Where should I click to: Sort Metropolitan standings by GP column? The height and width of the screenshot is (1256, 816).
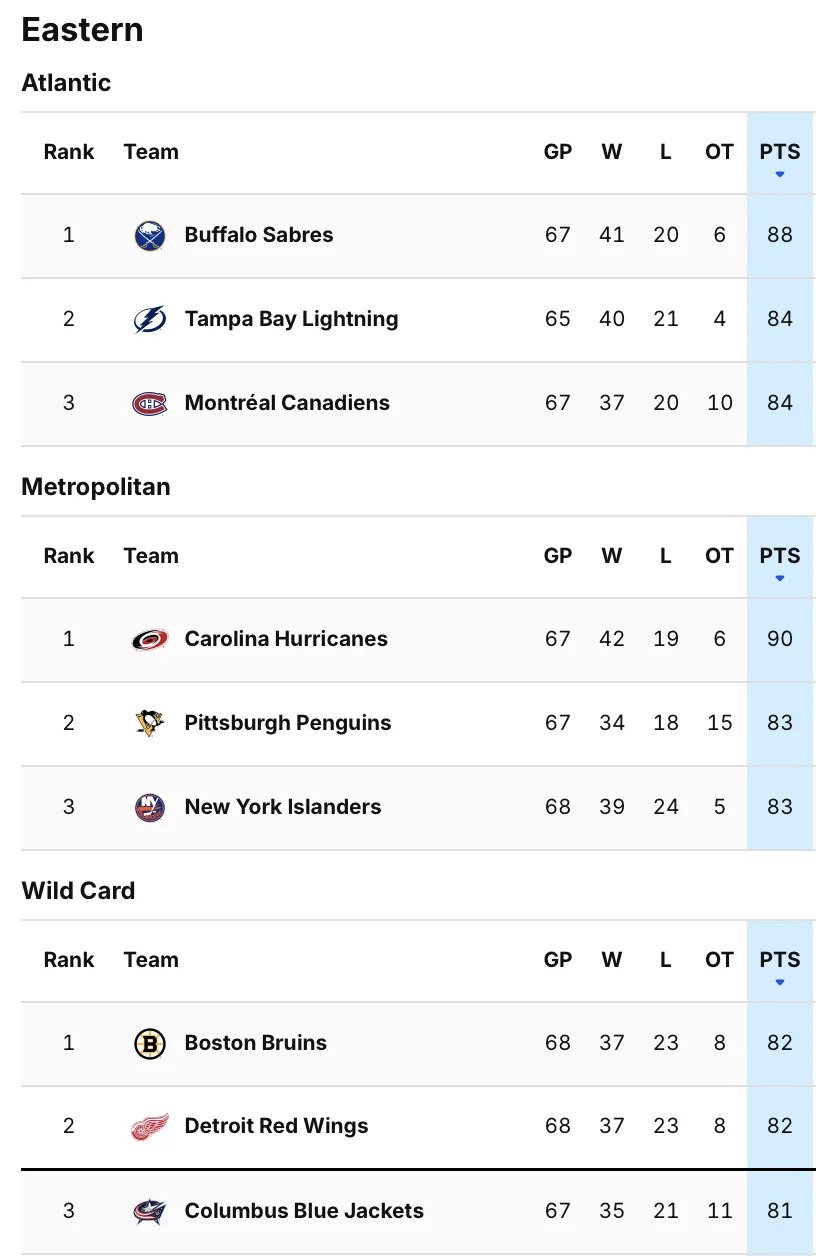(x=558, y=556)
